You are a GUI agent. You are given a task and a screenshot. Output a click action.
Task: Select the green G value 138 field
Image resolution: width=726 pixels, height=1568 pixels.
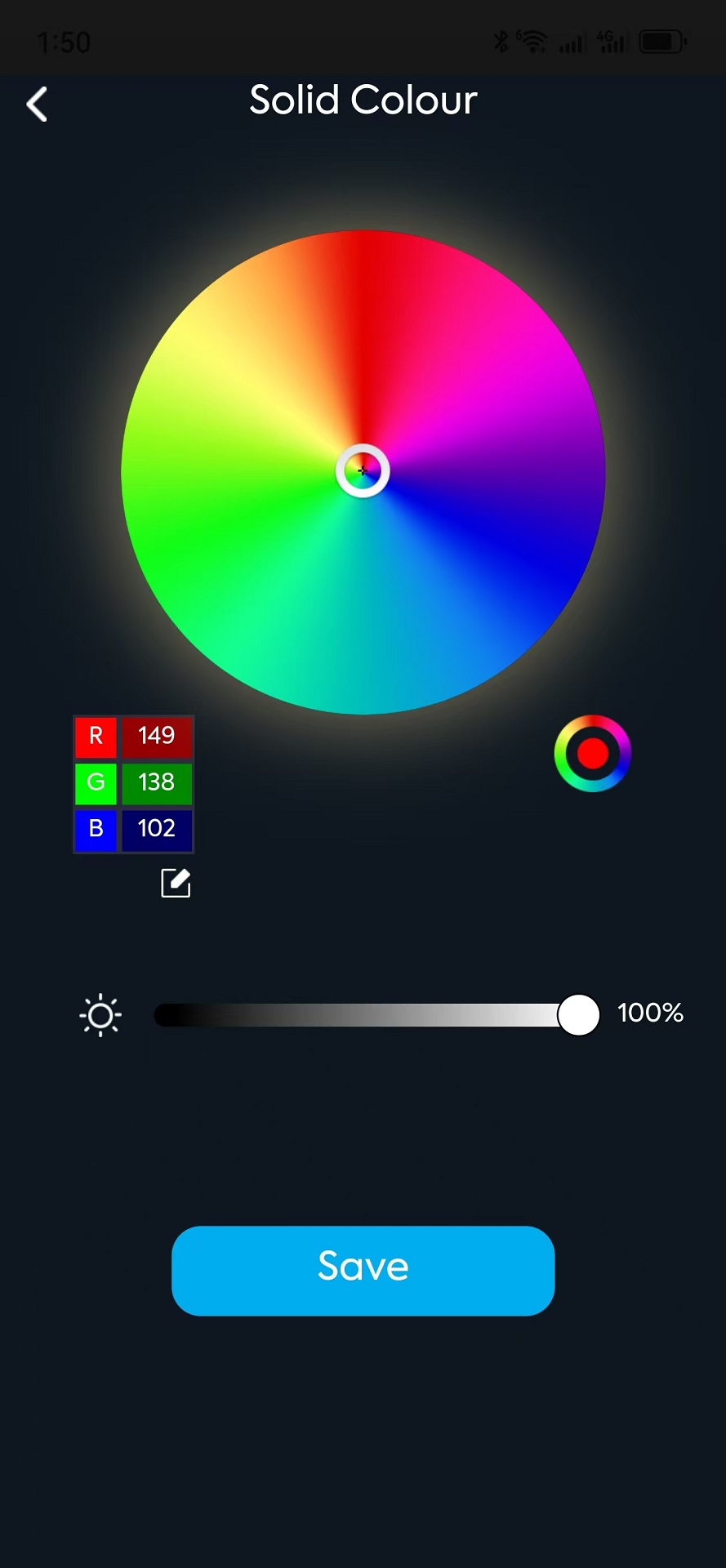click(x=156, y=782)
